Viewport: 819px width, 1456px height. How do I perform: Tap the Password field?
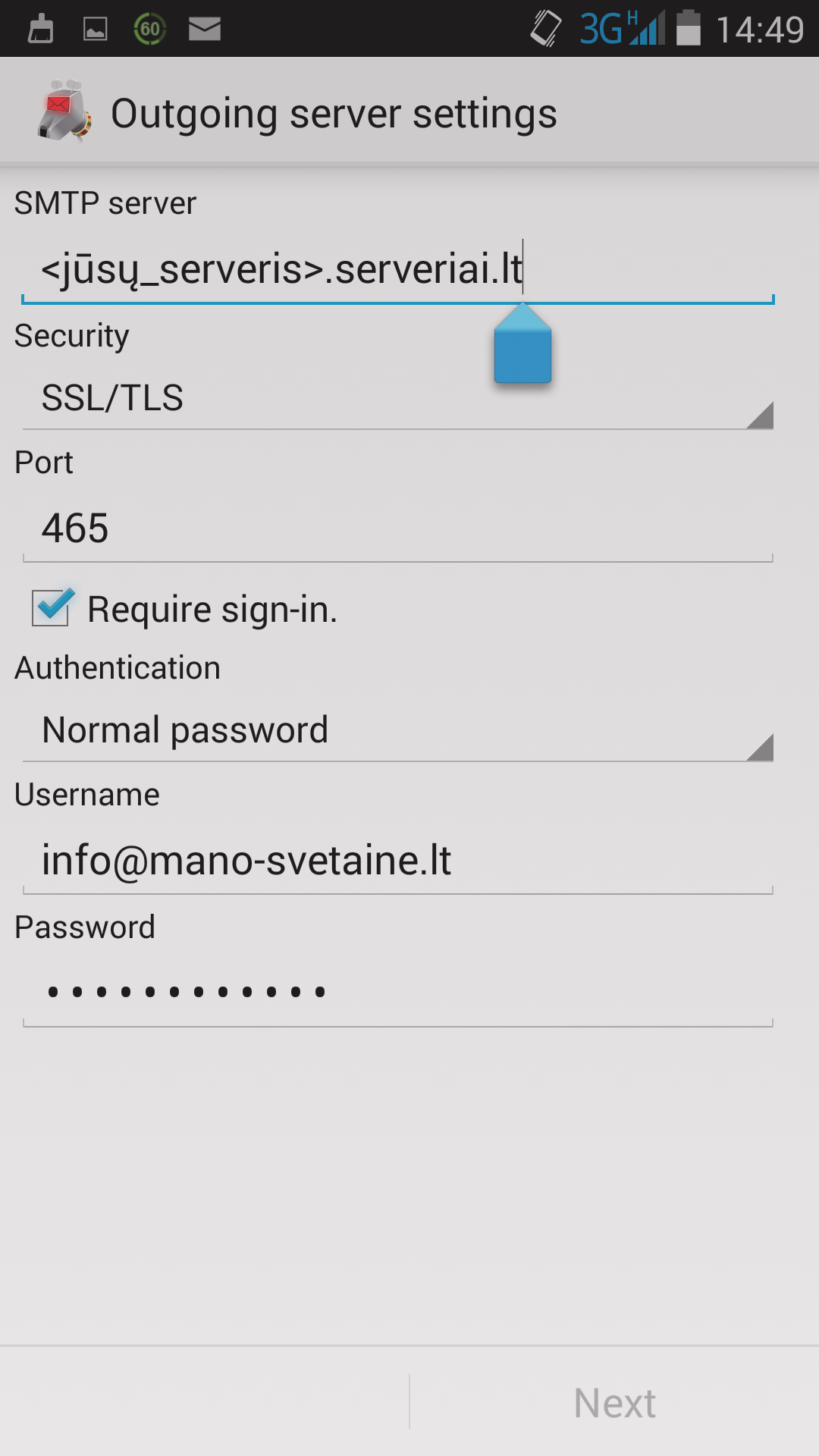click(397, 992)
